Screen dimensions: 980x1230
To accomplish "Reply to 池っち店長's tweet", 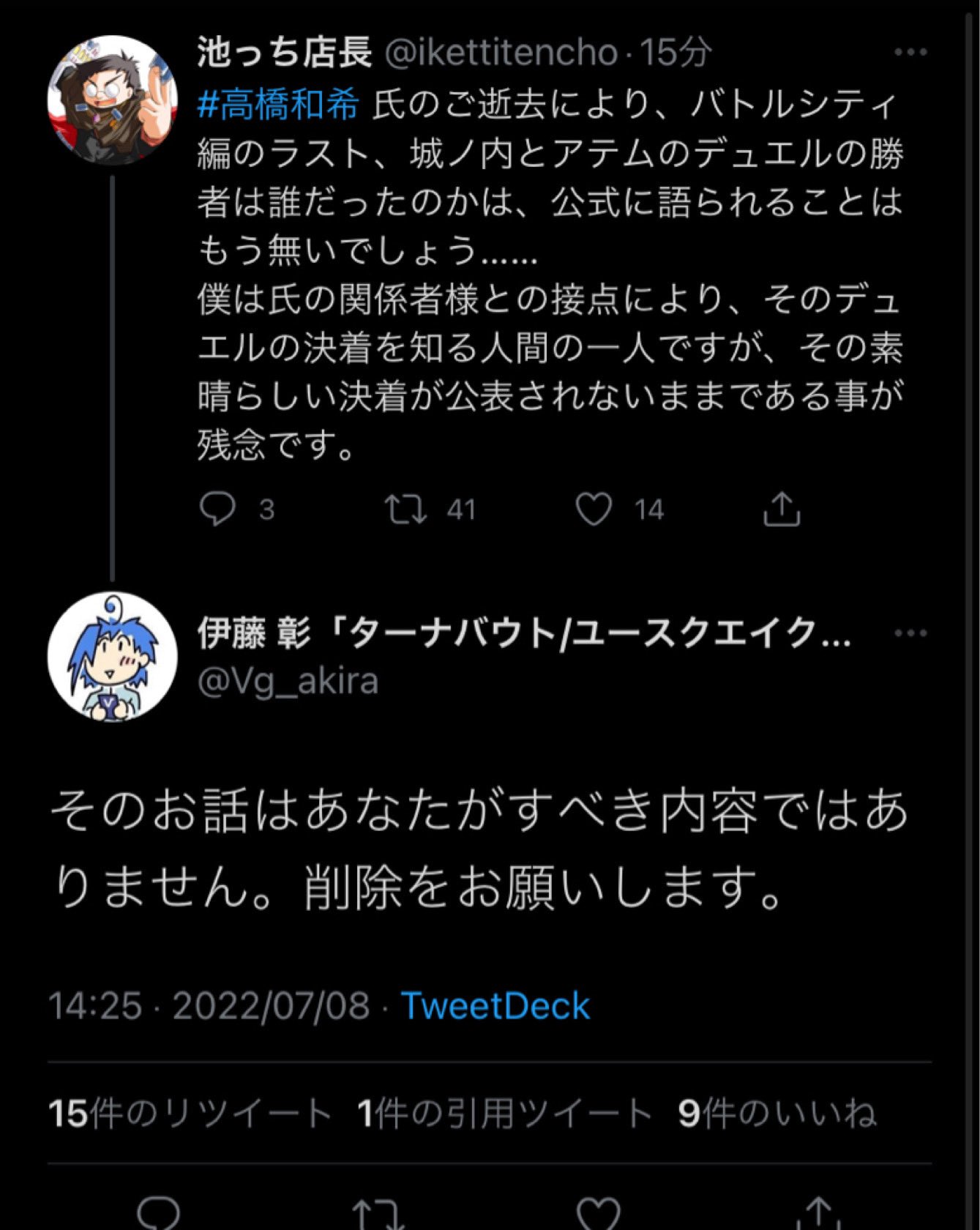I will click(217, 509).
